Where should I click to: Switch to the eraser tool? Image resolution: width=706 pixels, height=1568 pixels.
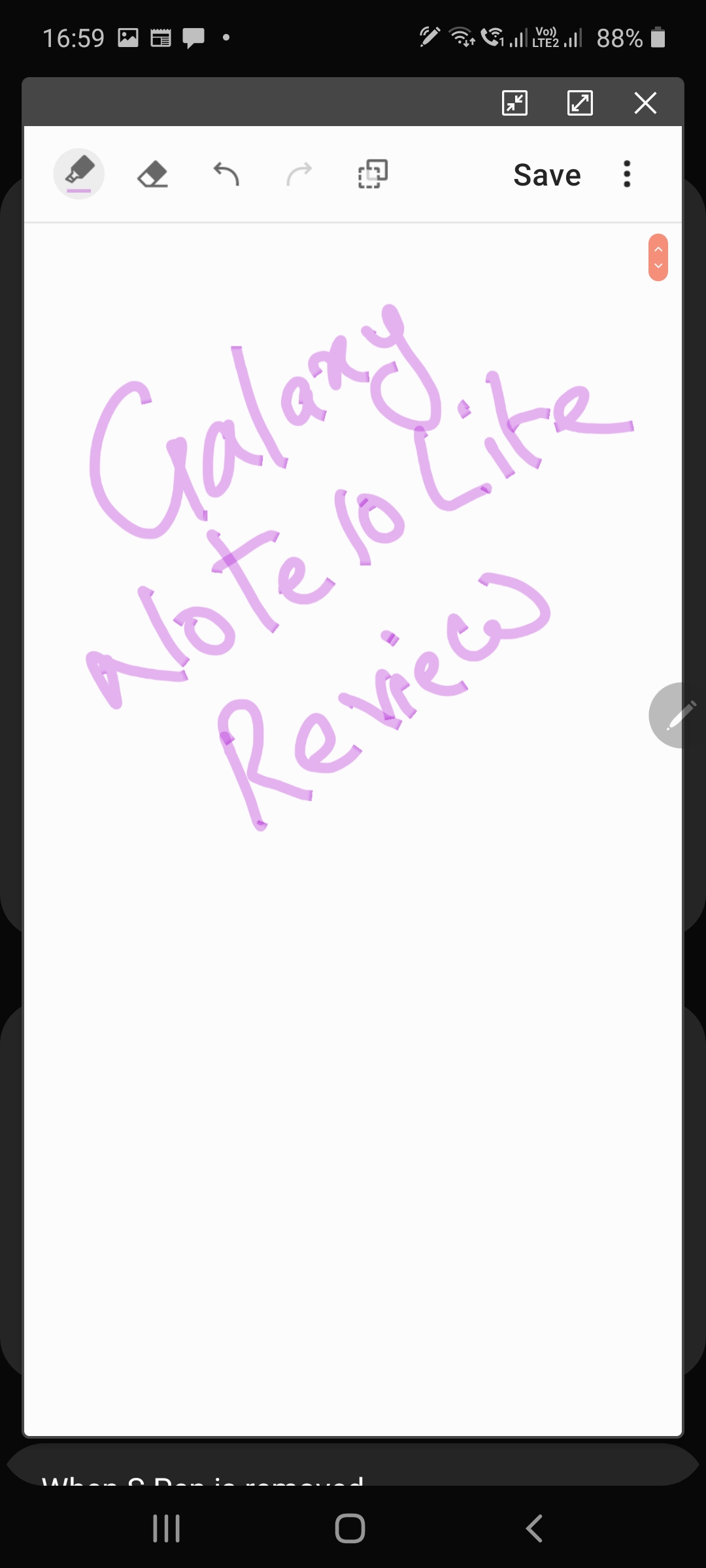[x=153, y=174]
